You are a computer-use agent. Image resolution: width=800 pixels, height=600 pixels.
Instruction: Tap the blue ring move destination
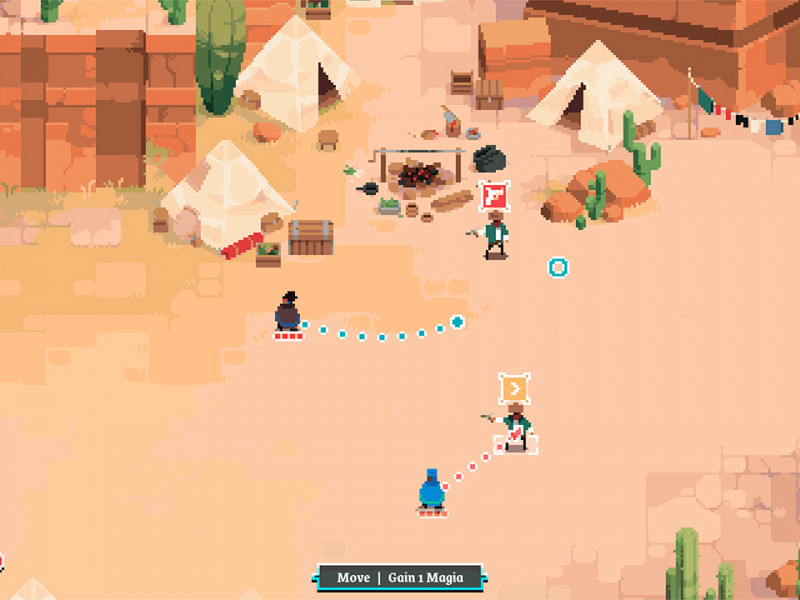coord(558,267)
